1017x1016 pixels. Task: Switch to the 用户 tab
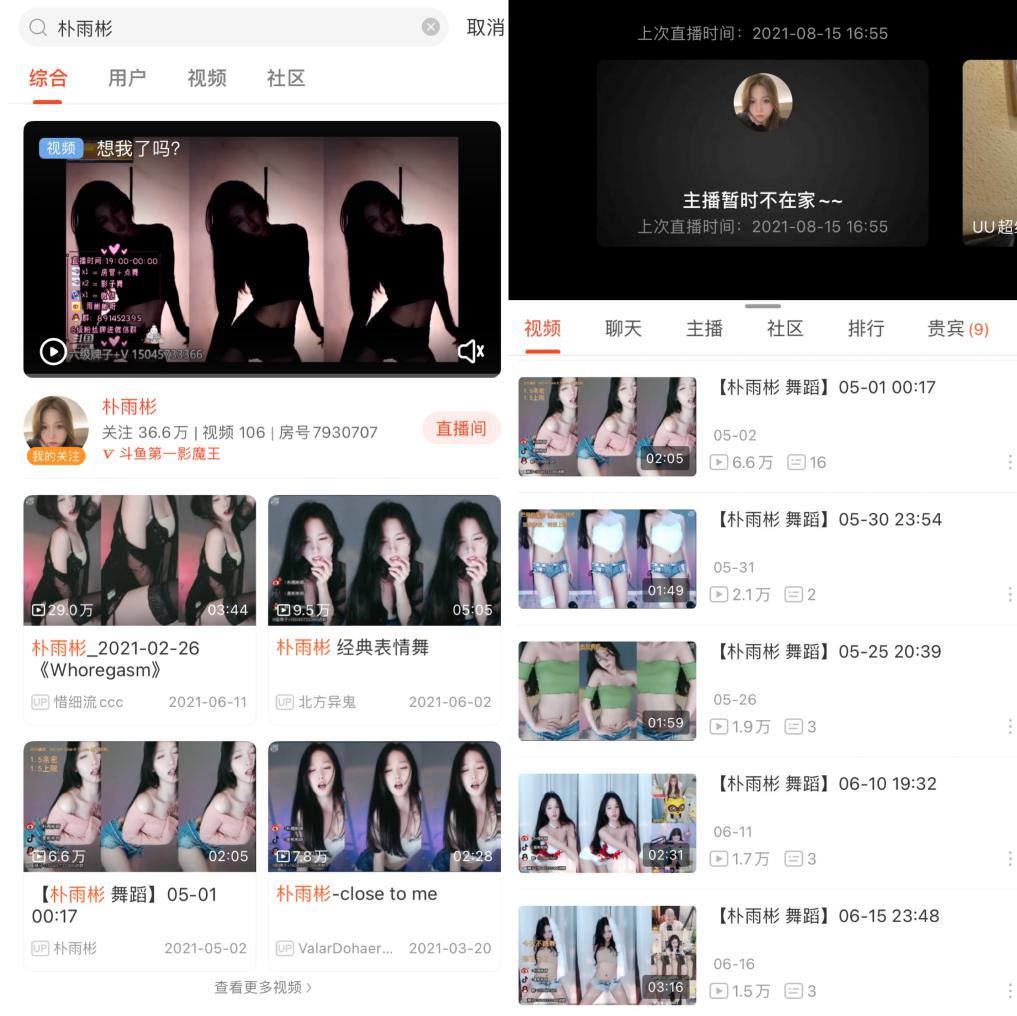127,78
